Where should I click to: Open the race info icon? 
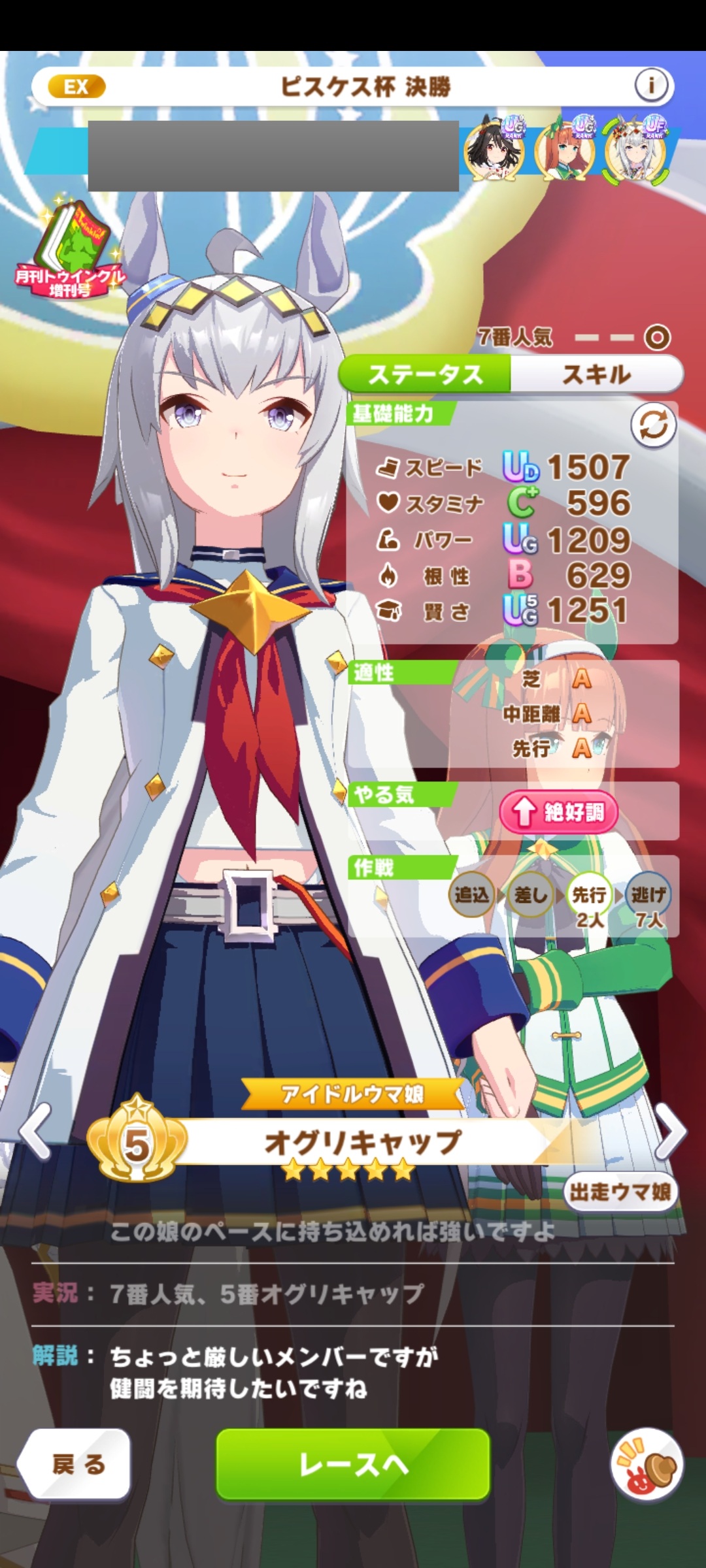651,86
